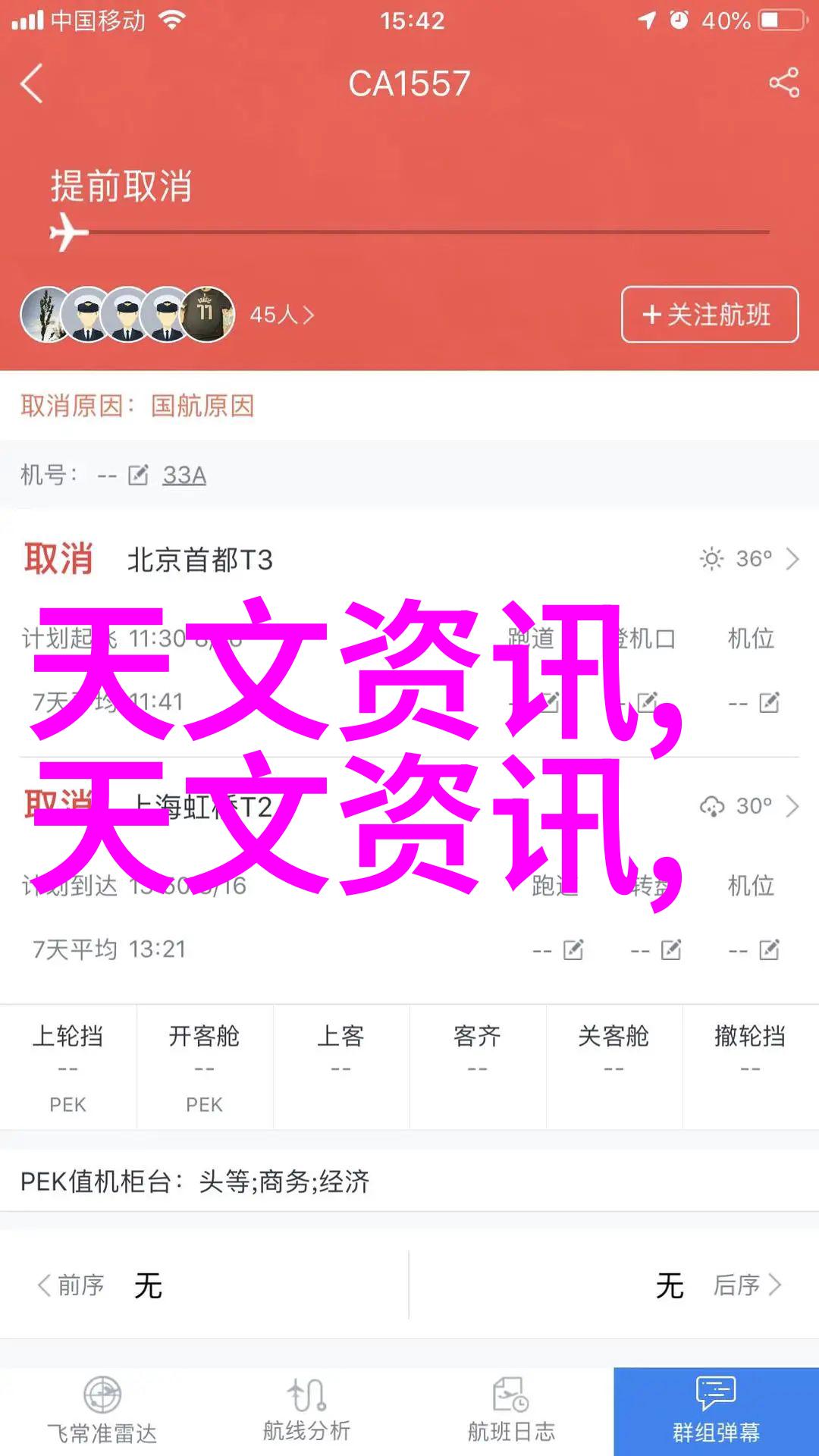Screen dimensions: 819x1456
Task: View the next 后序 flight
Action: tap(747, 1285)
